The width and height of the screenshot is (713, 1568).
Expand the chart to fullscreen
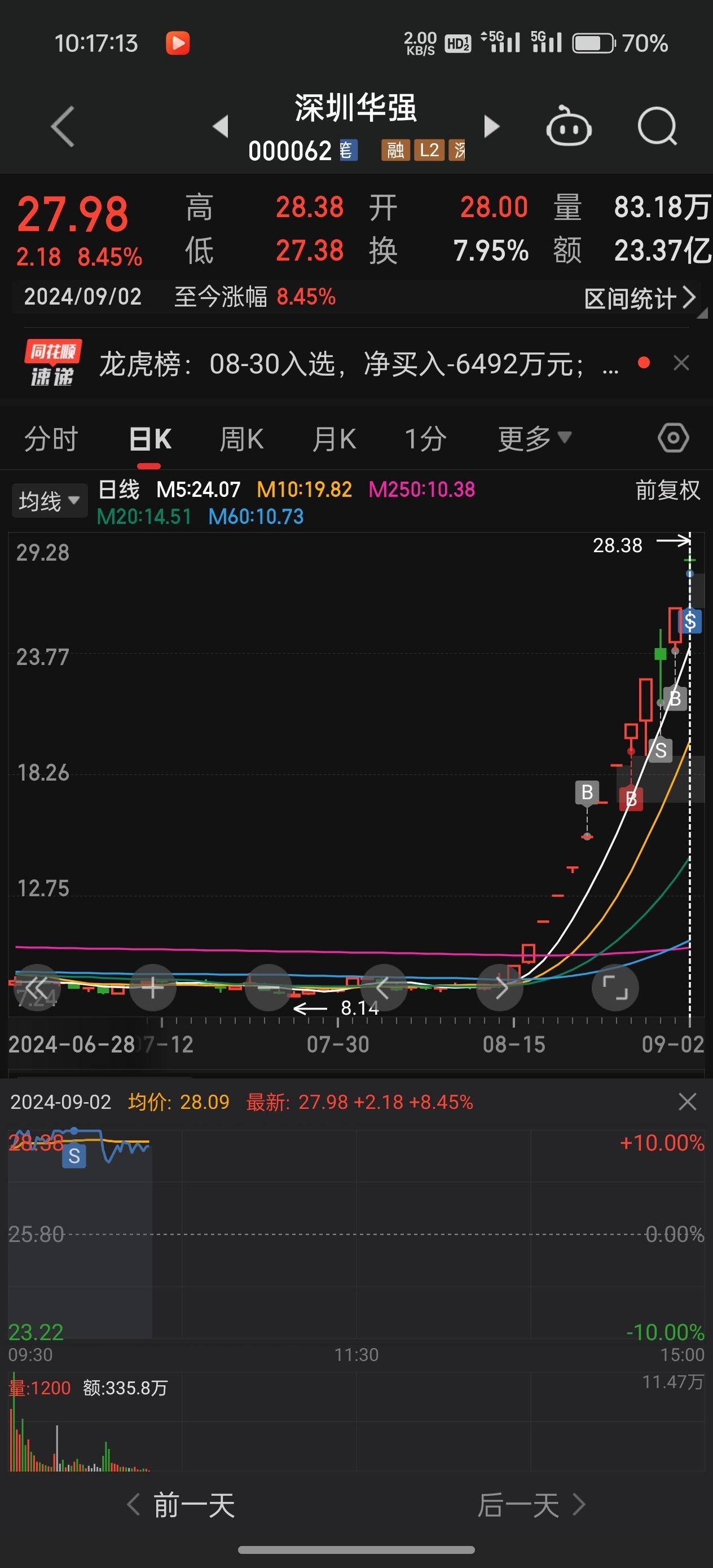click(615, 987)
